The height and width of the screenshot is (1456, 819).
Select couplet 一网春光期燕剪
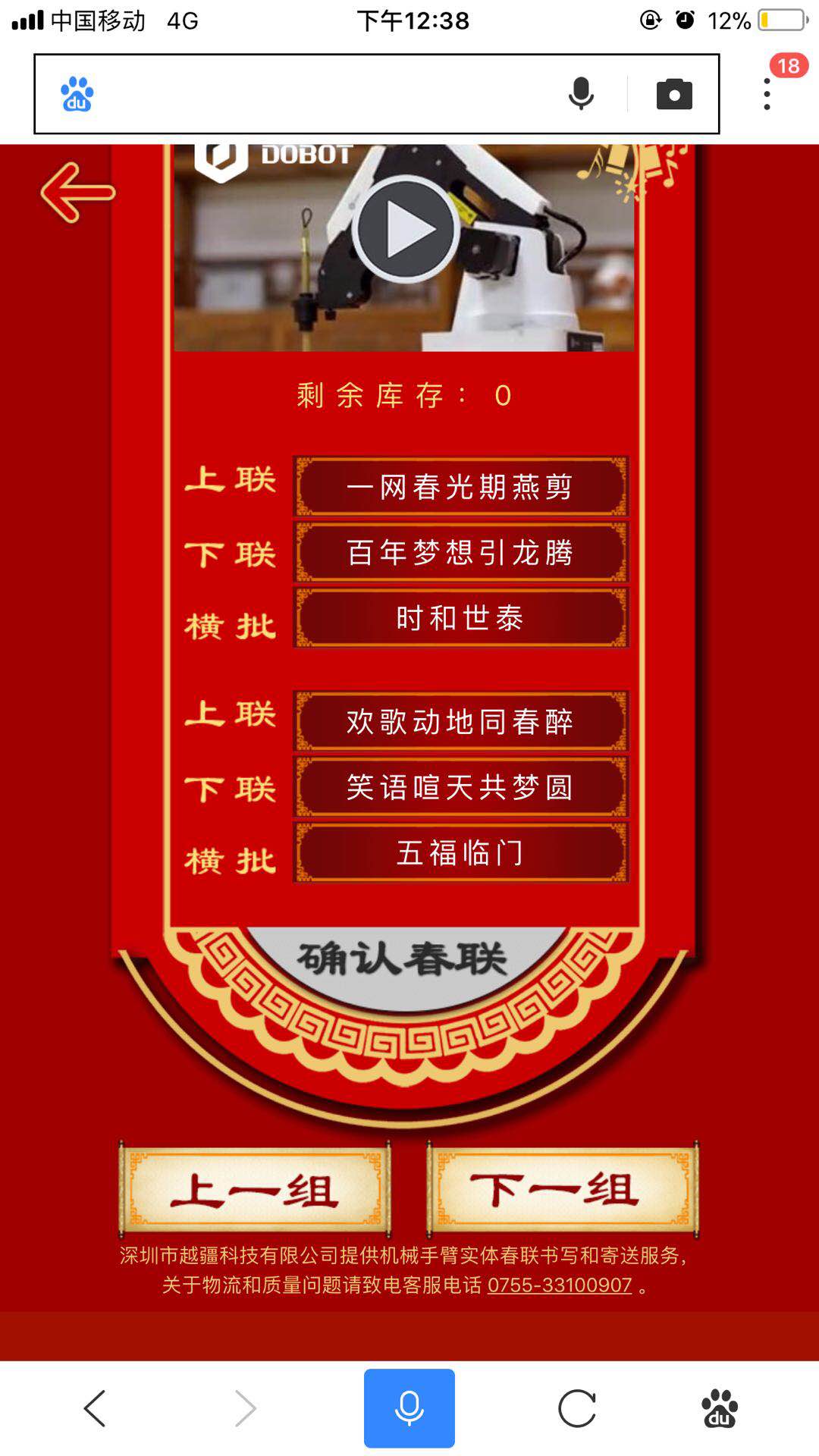tap(460, 487)
